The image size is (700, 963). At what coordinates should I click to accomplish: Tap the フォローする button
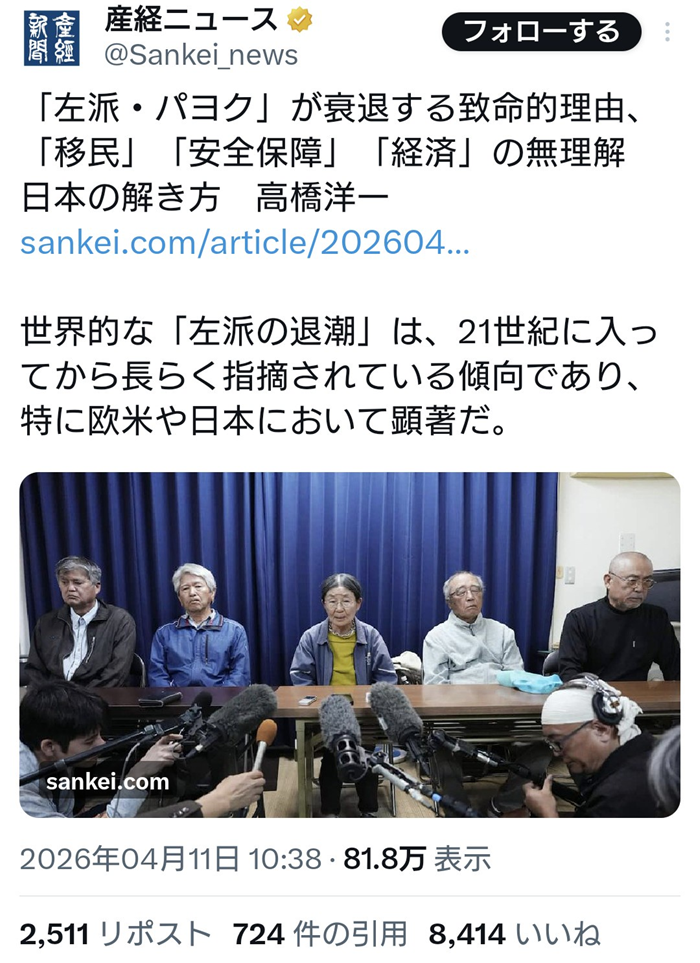pos(540,32)
